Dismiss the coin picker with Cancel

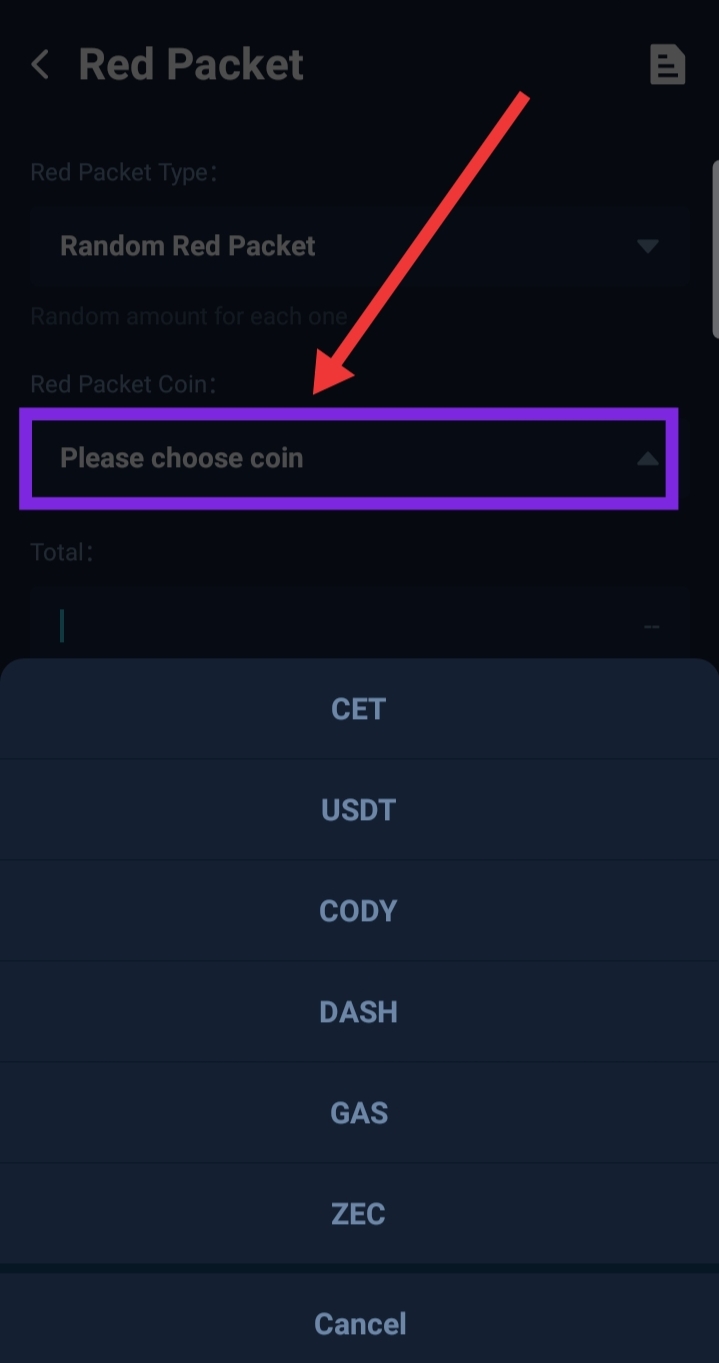click(359, 1324)
